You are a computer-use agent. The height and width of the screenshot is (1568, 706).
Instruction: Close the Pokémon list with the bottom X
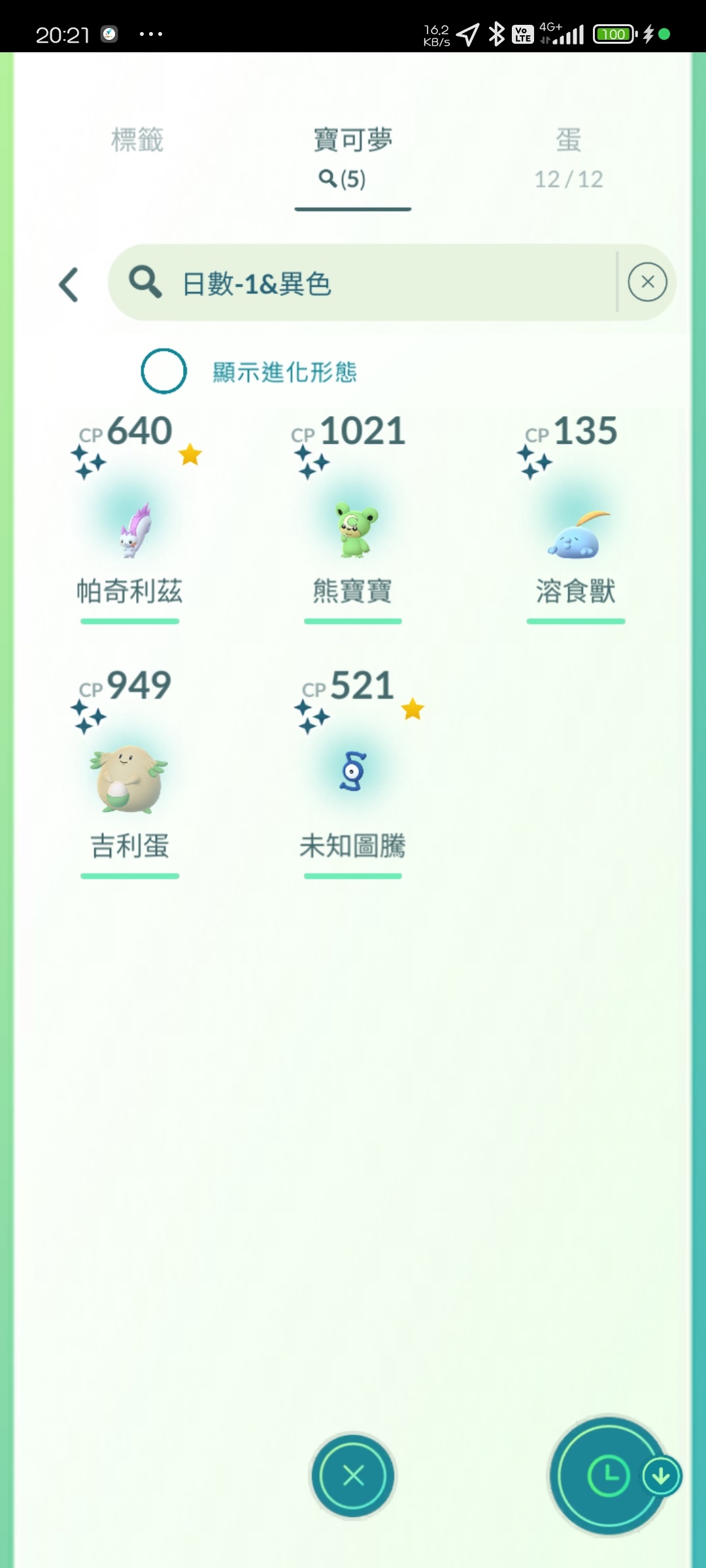point(353,1475)
